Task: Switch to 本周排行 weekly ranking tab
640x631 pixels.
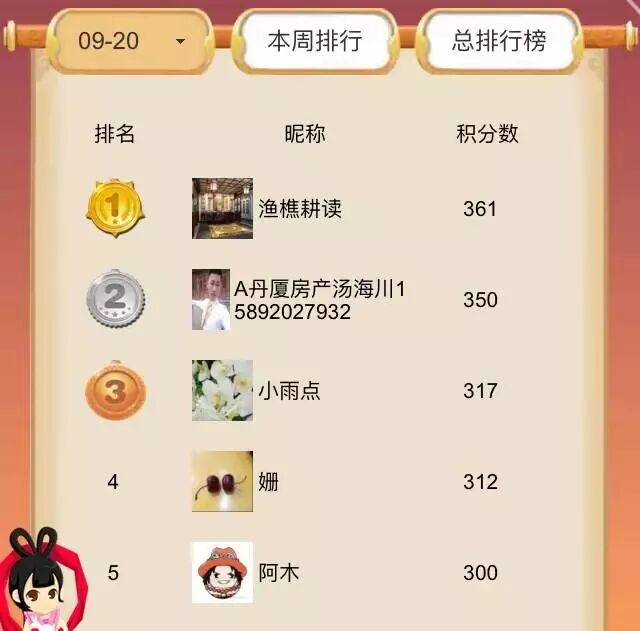Action: pyautogui.click(x=315, y=41)
